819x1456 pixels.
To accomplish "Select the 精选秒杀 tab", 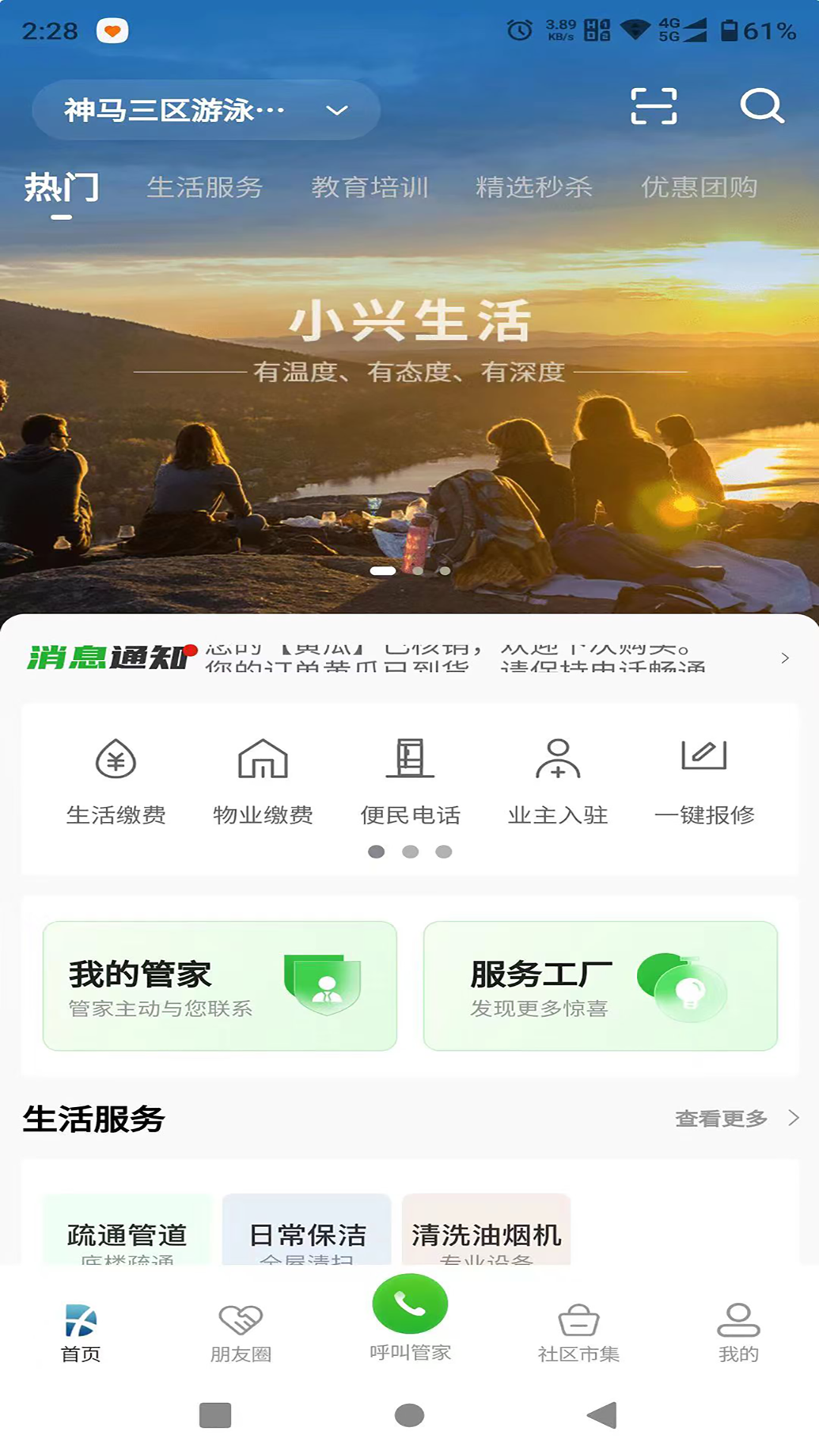I will coord(534,188).
